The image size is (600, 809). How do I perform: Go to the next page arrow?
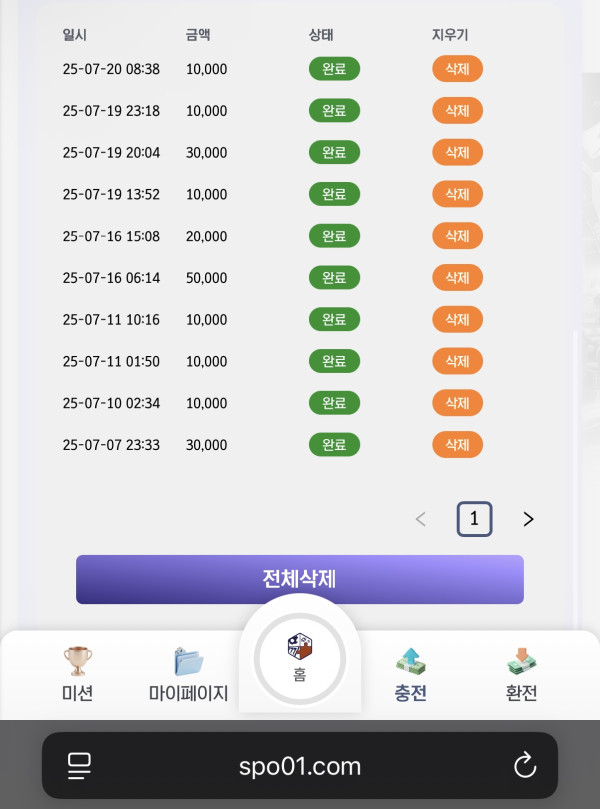529,519
